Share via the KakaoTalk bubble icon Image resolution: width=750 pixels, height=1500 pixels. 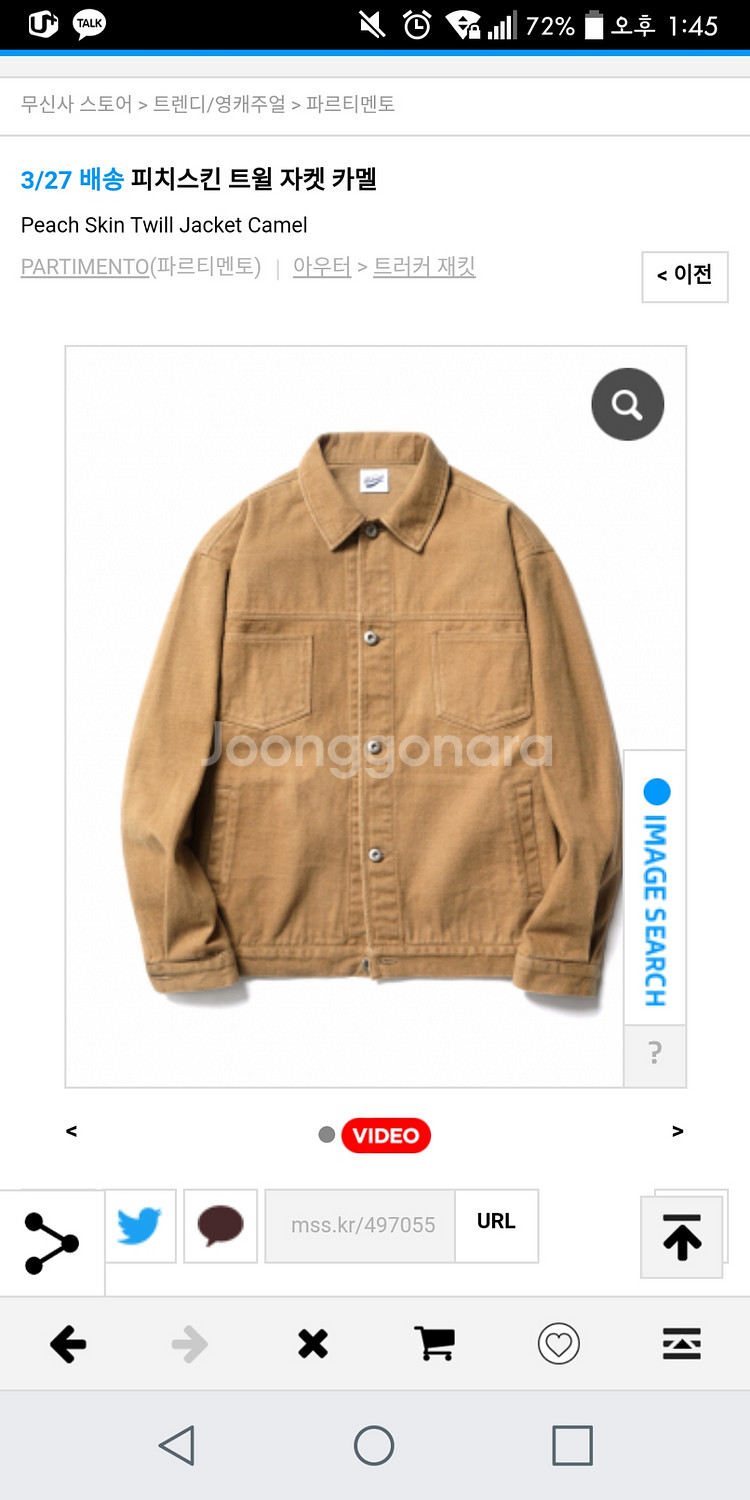click(220, 1225)
